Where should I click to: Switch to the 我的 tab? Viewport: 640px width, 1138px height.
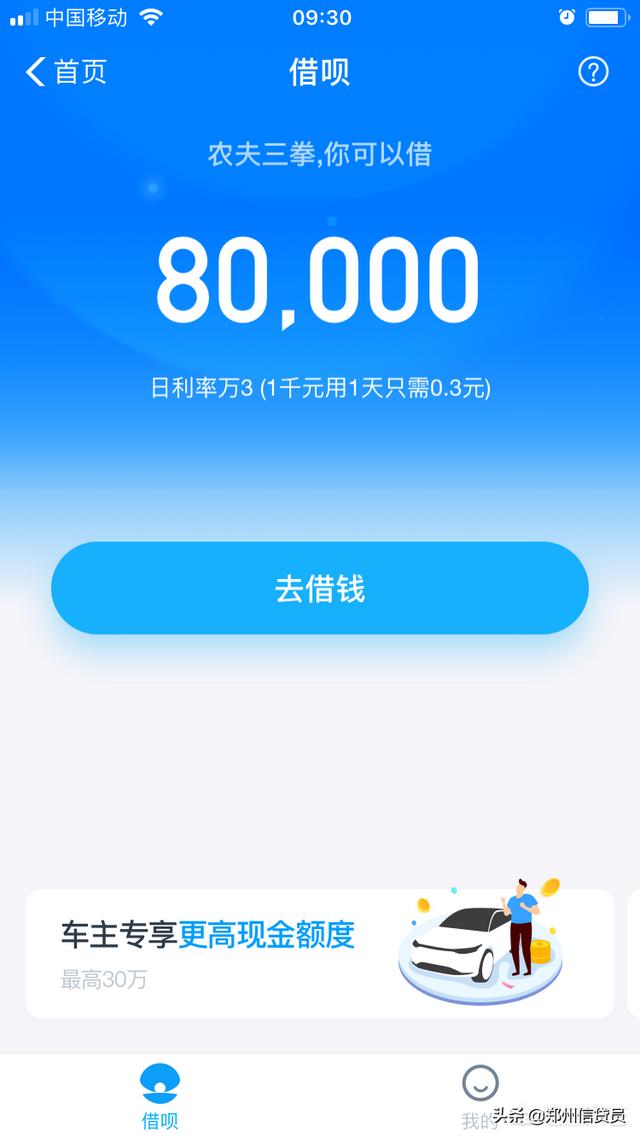(x=480, y=1096)
